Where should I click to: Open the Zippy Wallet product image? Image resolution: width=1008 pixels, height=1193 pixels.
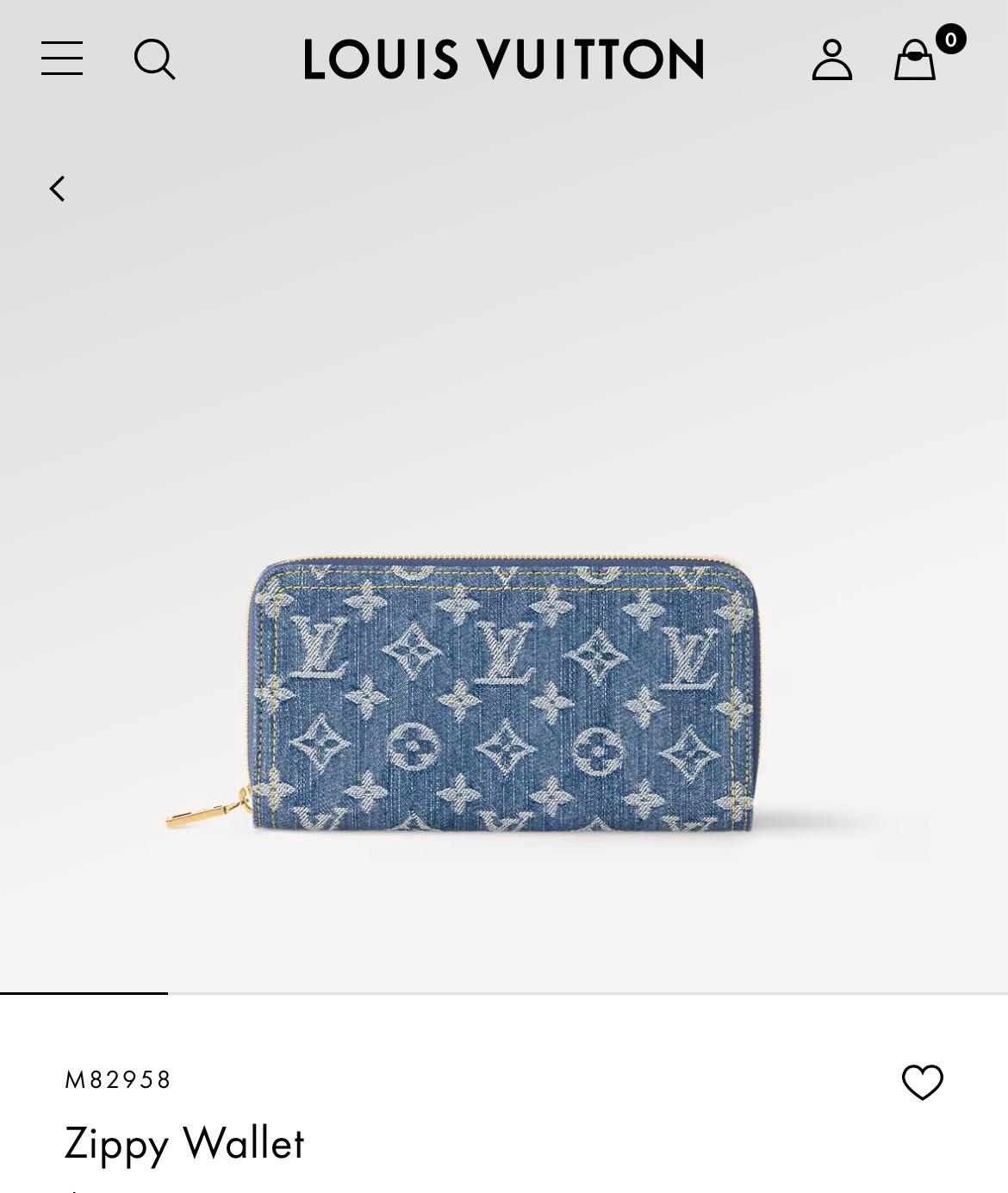pyautogui.click(x=503, y=693)
